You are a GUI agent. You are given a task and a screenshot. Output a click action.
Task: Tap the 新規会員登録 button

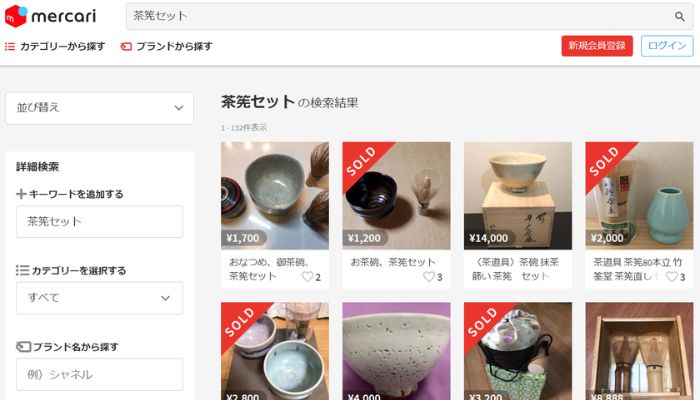tap(596, 46)
